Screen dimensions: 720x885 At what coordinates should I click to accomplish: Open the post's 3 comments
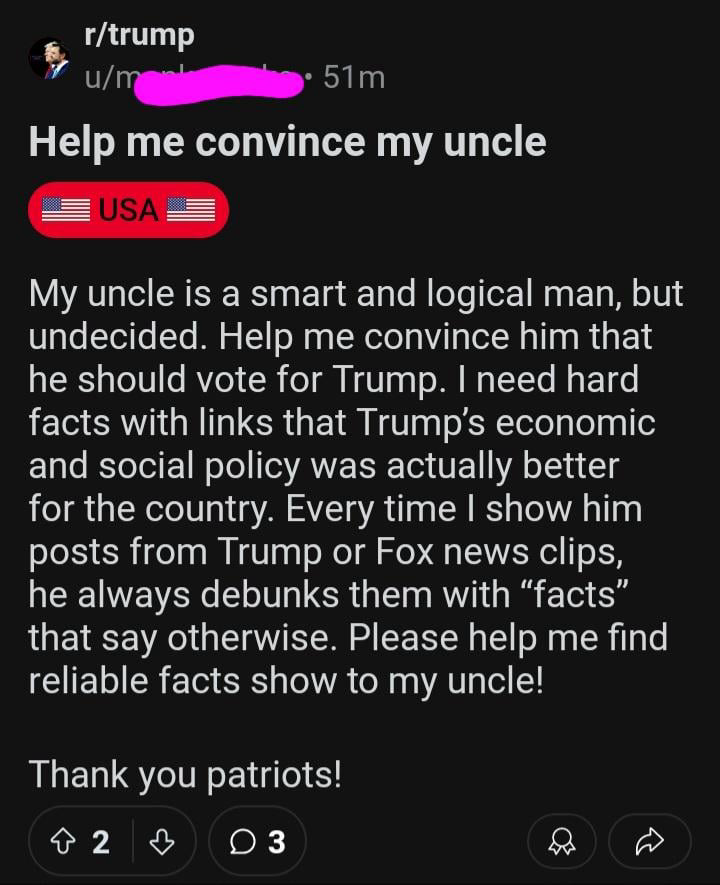257,842
